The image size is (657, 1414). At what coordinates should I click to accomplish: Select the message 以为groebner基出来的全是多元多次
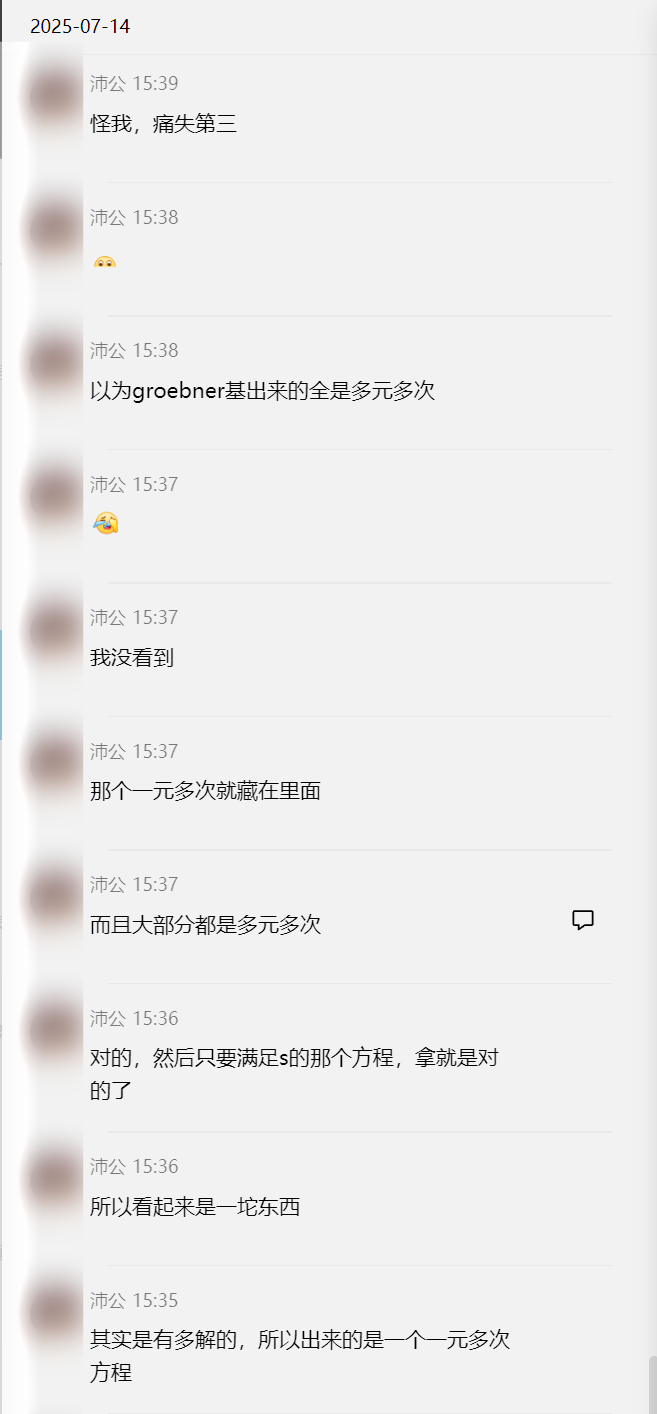click(x=262, y=391)
